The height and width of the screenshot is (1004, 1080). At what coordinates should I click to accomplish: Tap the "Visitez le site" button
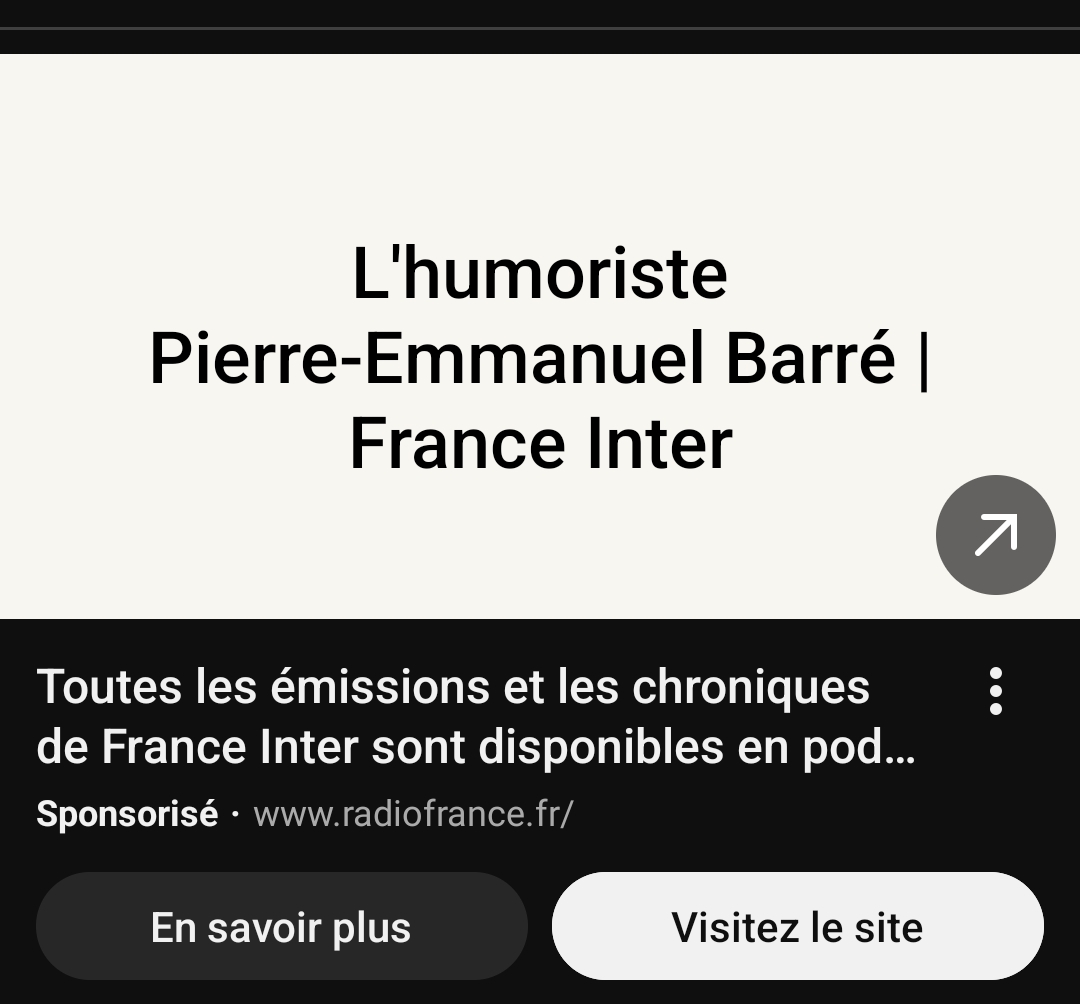(x=797, y=927)
